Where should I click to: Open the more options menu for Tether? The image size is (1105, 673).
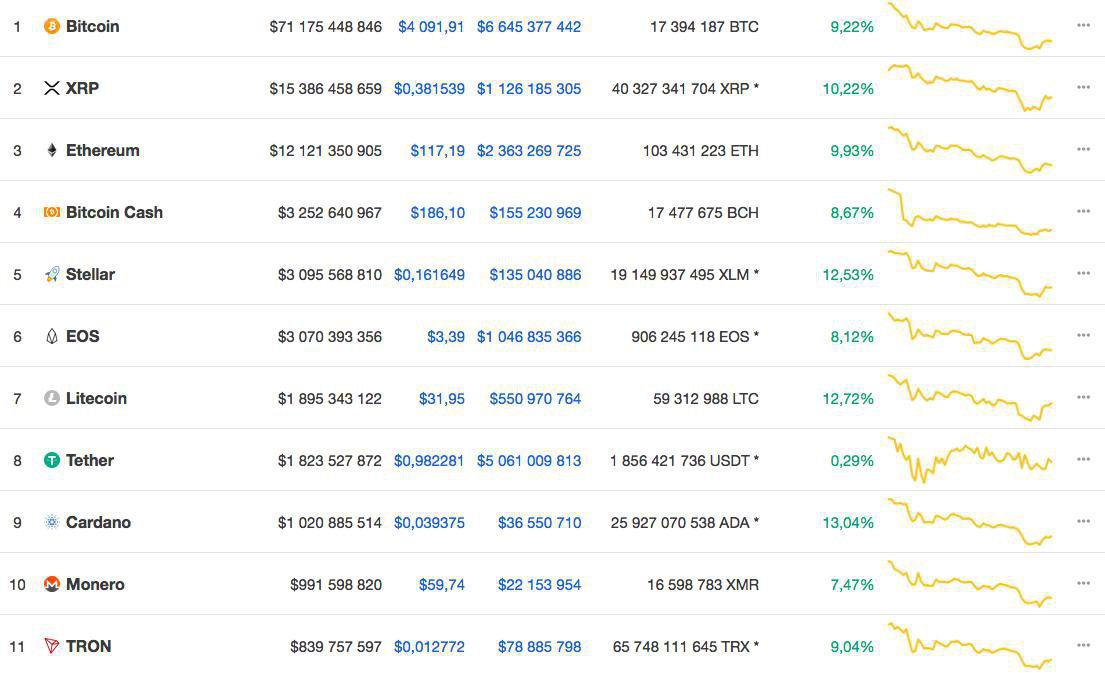1083,460
